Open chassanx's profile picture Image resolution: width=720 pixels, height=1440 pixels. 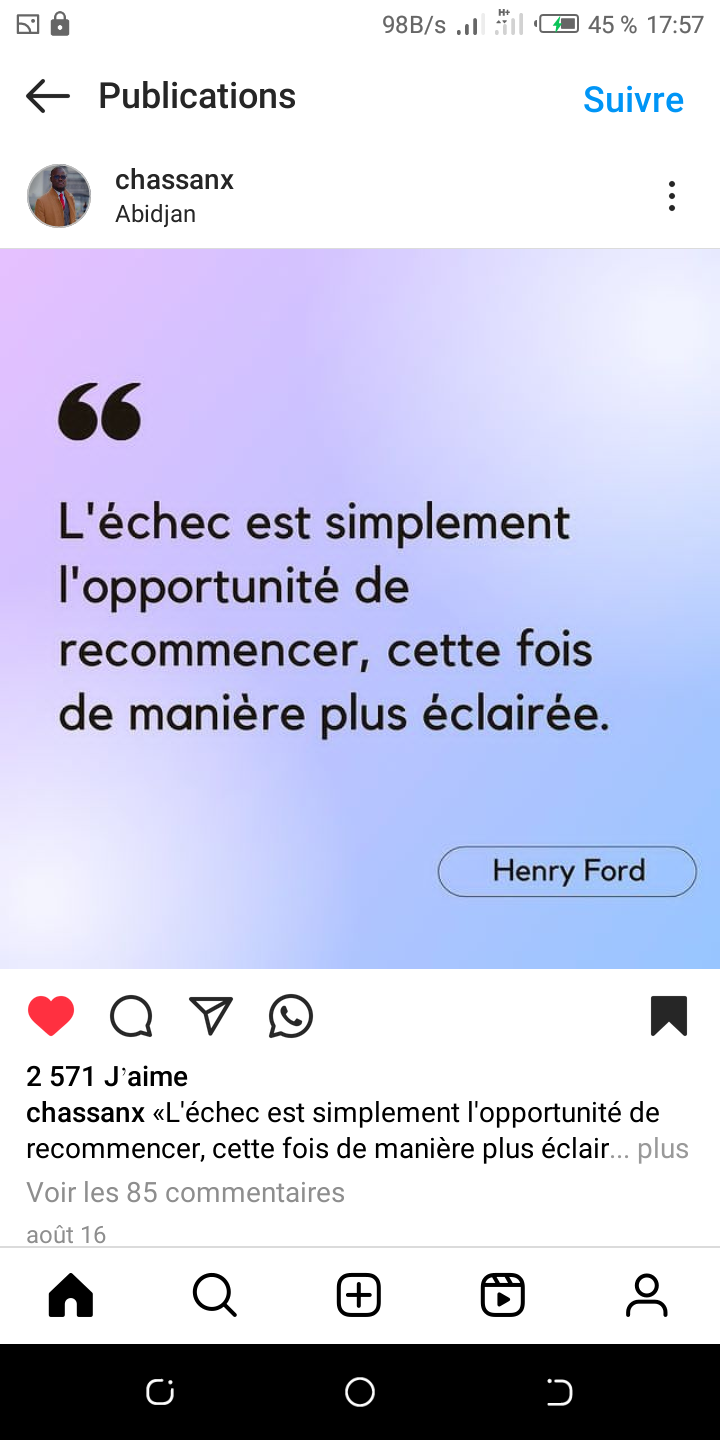click(x=59, y=196)
